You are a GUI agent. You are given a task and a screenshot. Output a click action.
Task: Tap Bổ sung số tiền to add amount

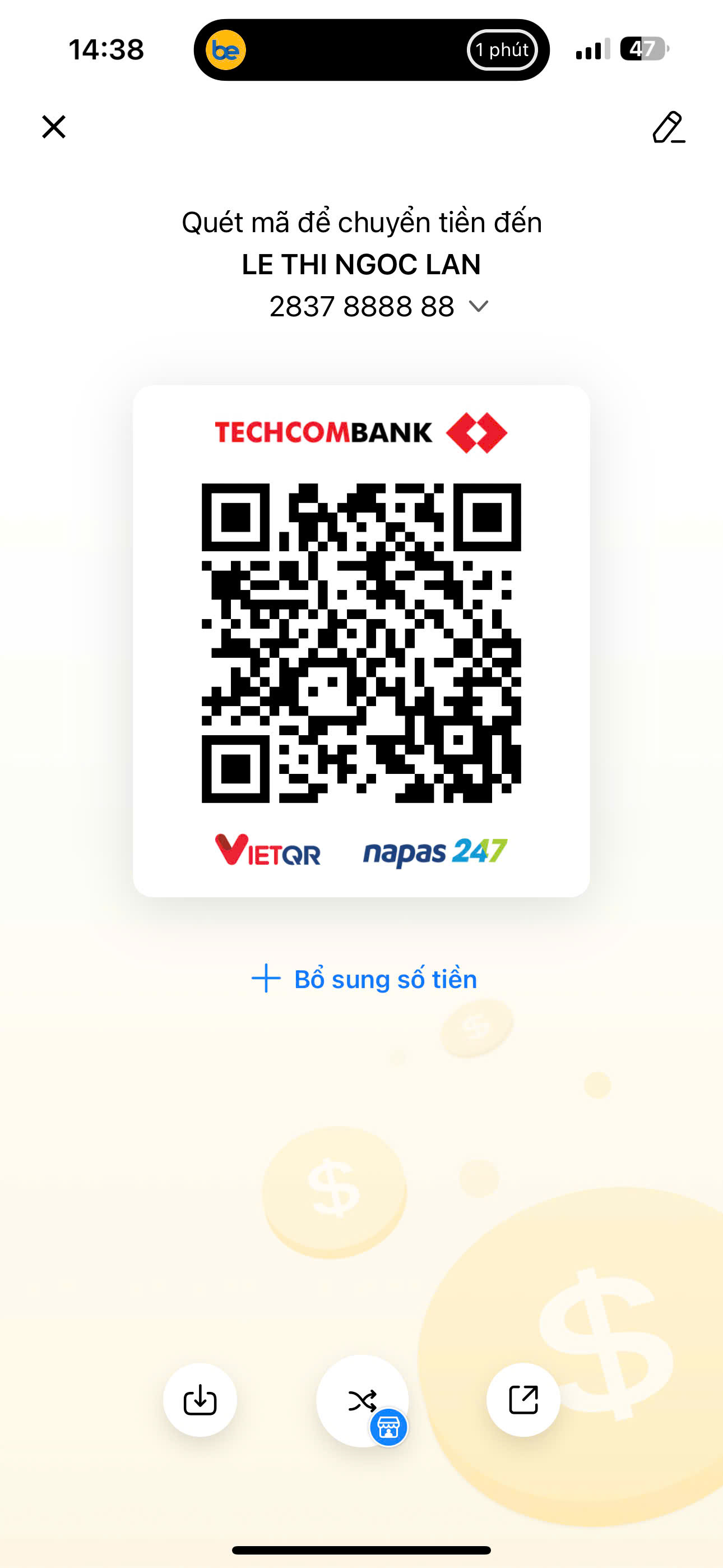[x=364, y=979]
